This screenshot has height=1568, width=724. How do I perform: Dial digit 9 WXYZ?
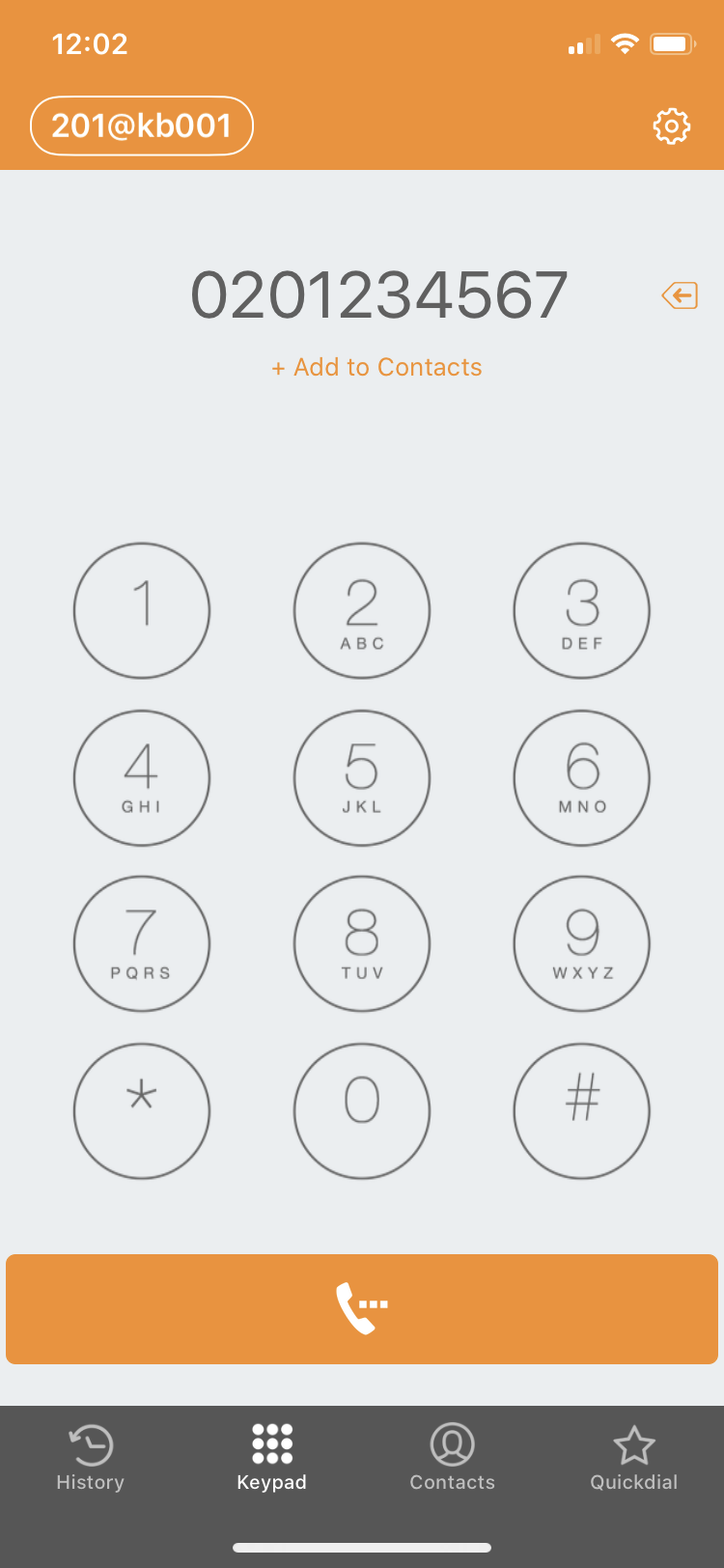click(x=582, y=943)
